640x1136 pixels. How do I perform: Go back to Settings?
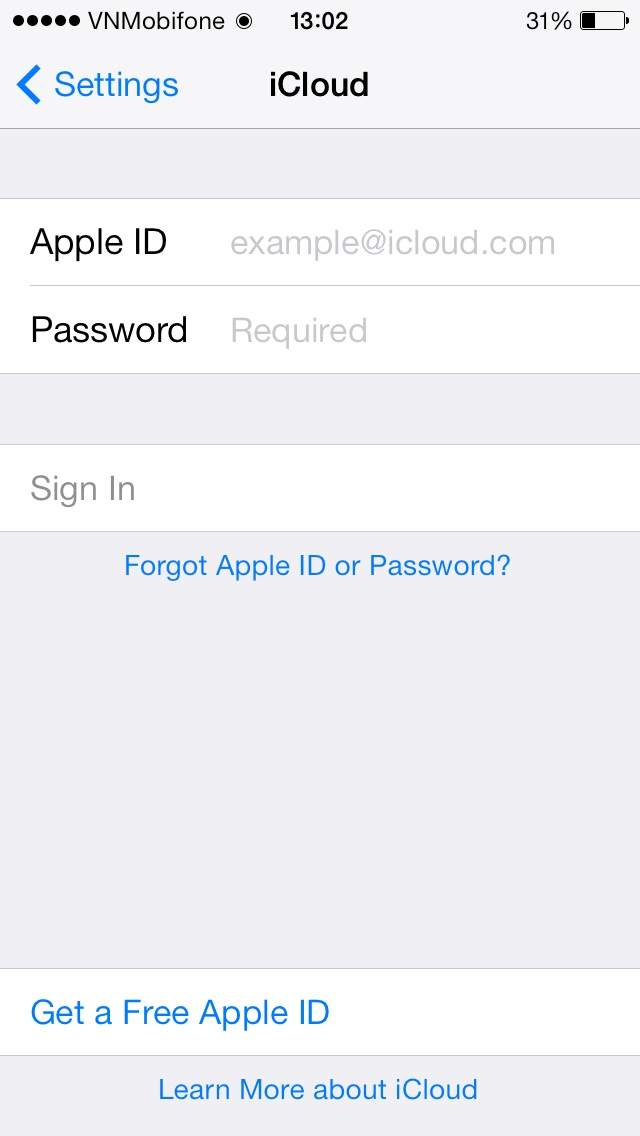[x=97, y=85]
